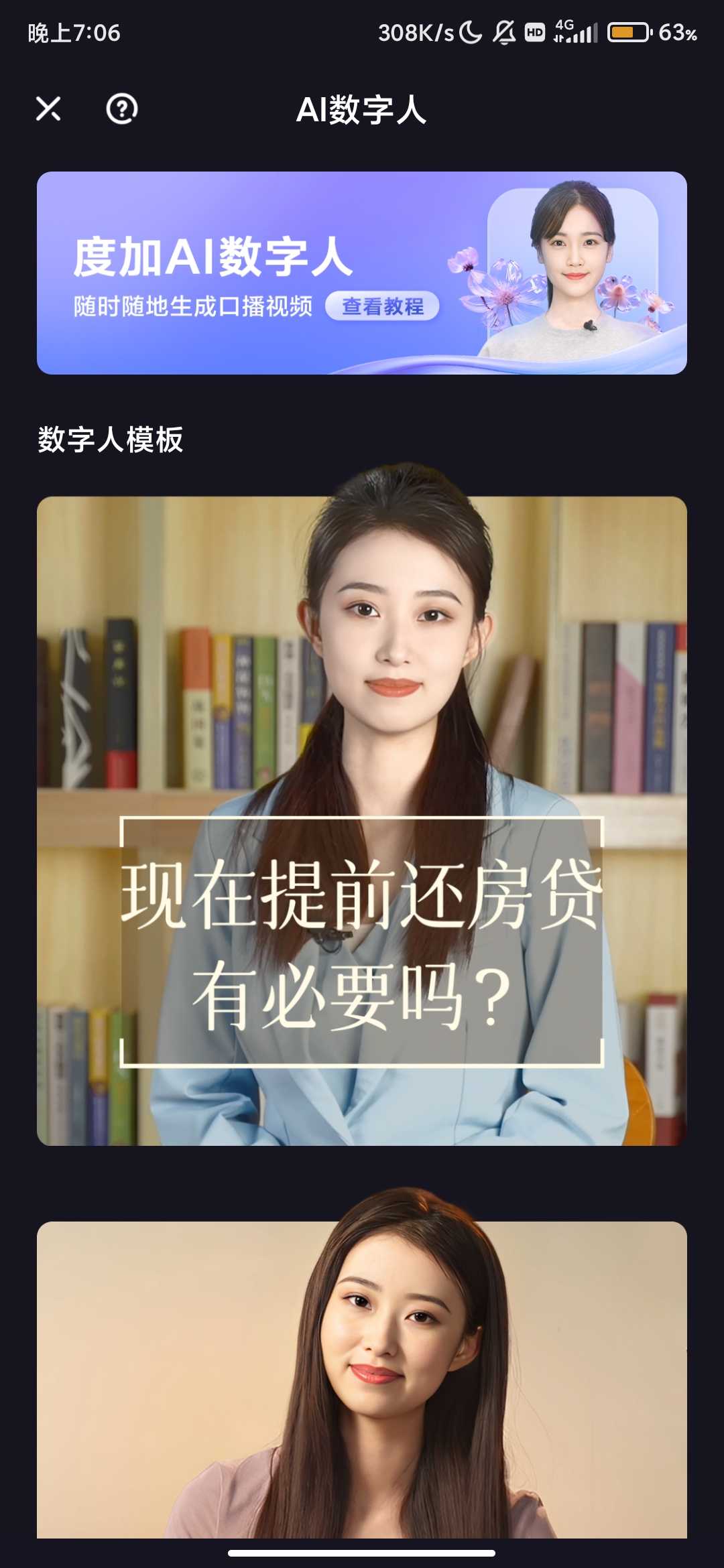This screenshot has height=1568, width=724.
Task: Close the AI数字人 page
Action: [x=48, y=109]
